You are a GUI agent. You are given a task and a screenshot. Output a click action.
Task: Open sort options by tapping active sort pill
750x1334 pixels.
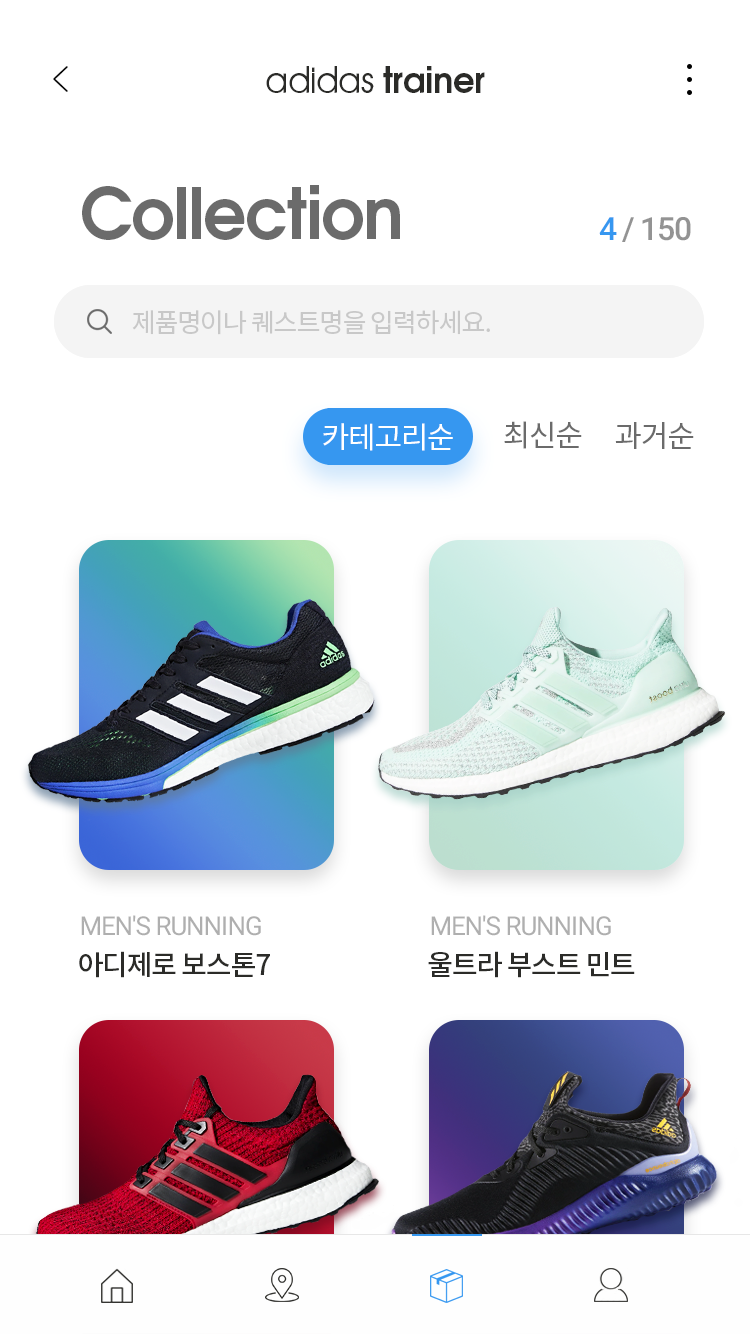pos(388,436)
